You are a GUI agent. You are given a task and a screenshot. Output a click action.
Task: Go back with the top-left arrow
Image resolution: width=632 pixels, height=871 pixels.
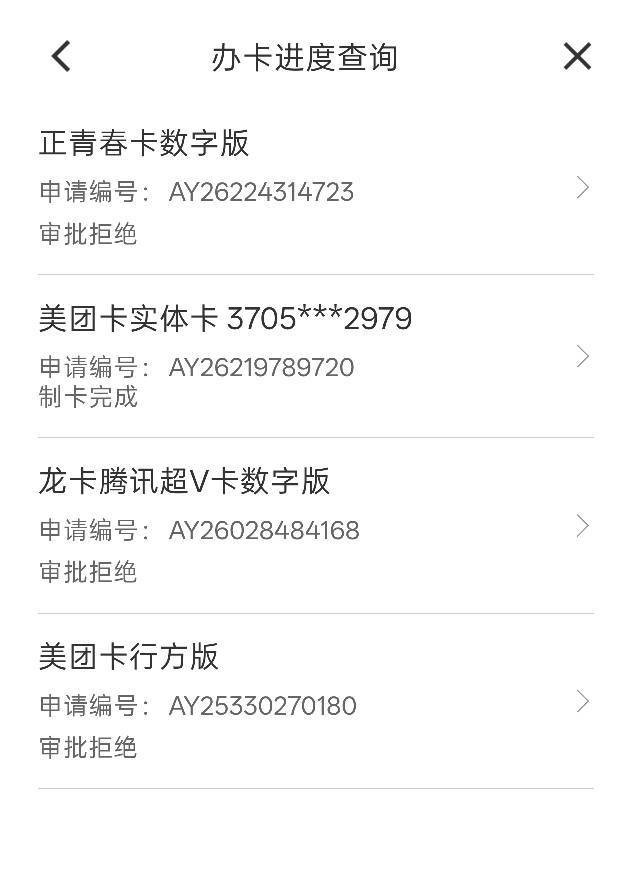61,56
